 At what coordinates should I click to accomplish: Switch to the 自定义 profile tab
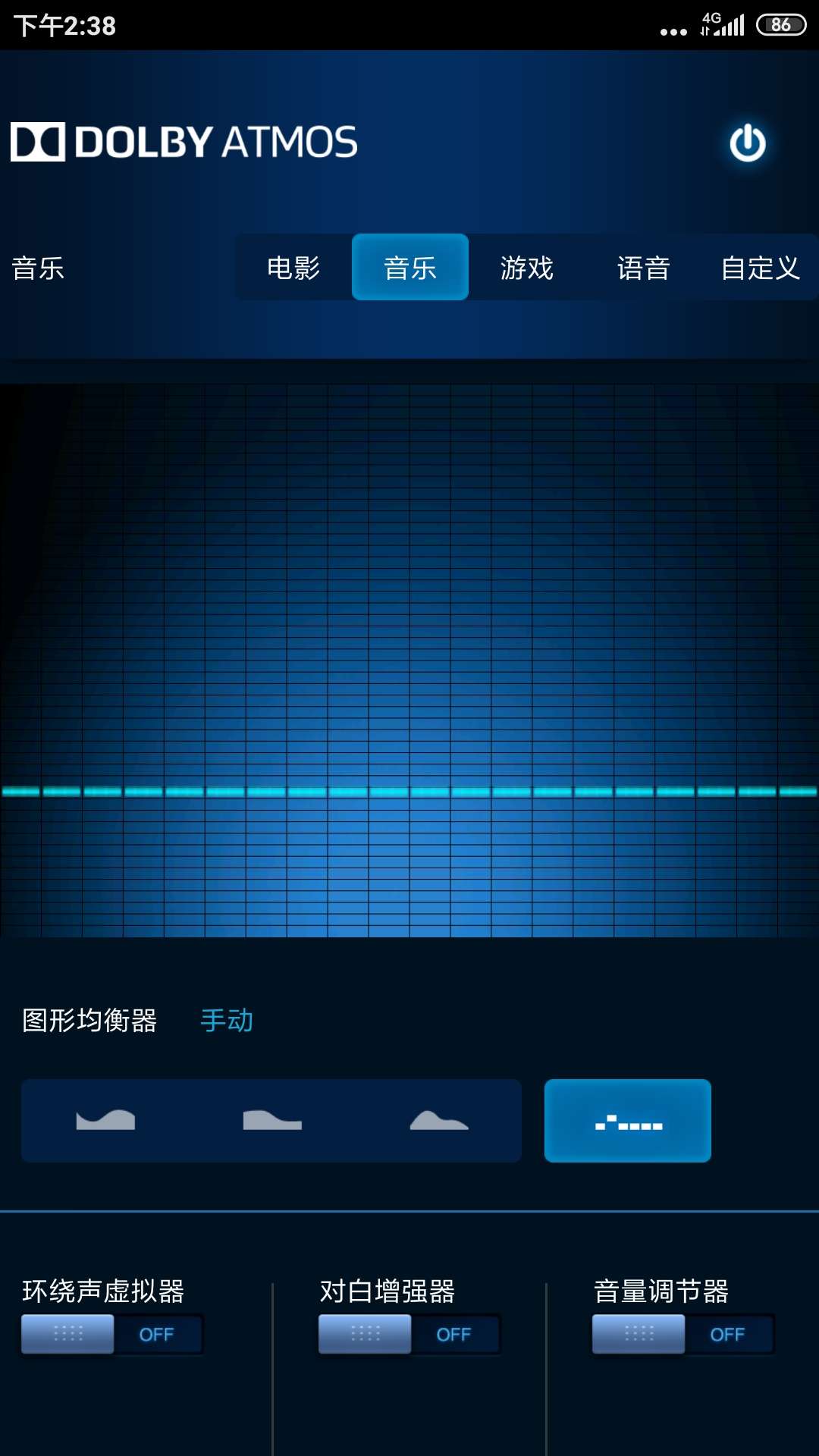pos(761,267)
